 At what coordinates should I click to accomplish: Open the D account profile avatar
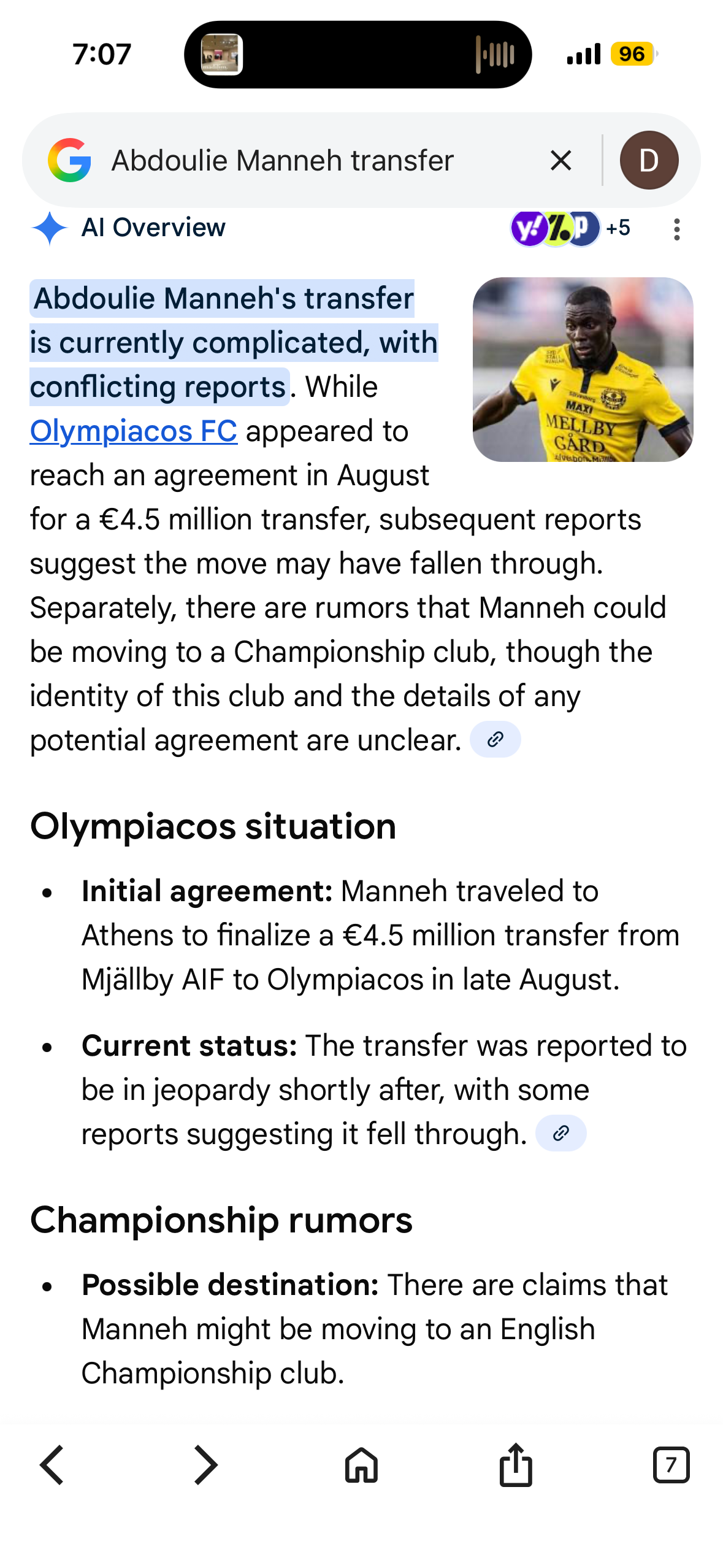649,160
